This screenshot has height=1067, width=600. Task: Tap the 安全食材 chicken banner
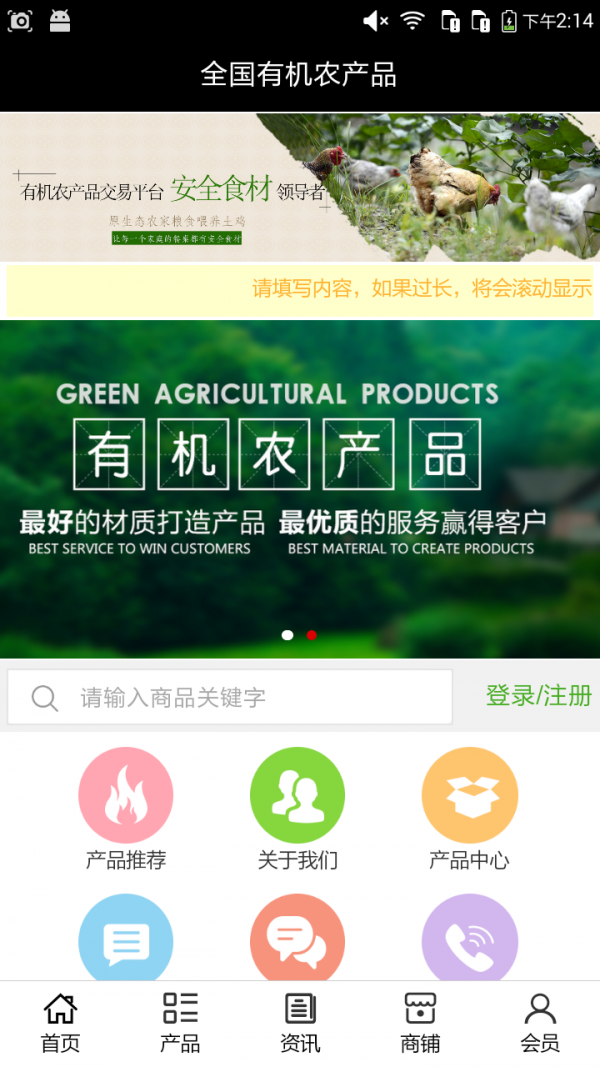[x=300, y=187]
